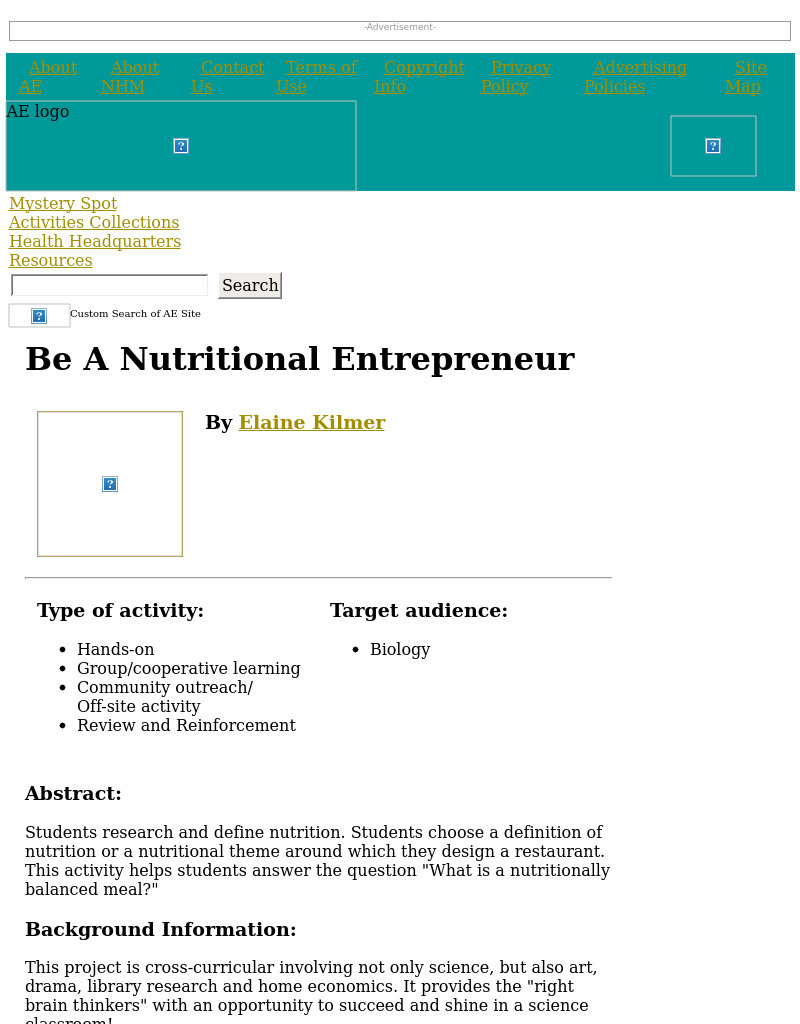Click the author photo placeholder image
The width and height of the screenshot is (800, 1024).
coord(109,483)
